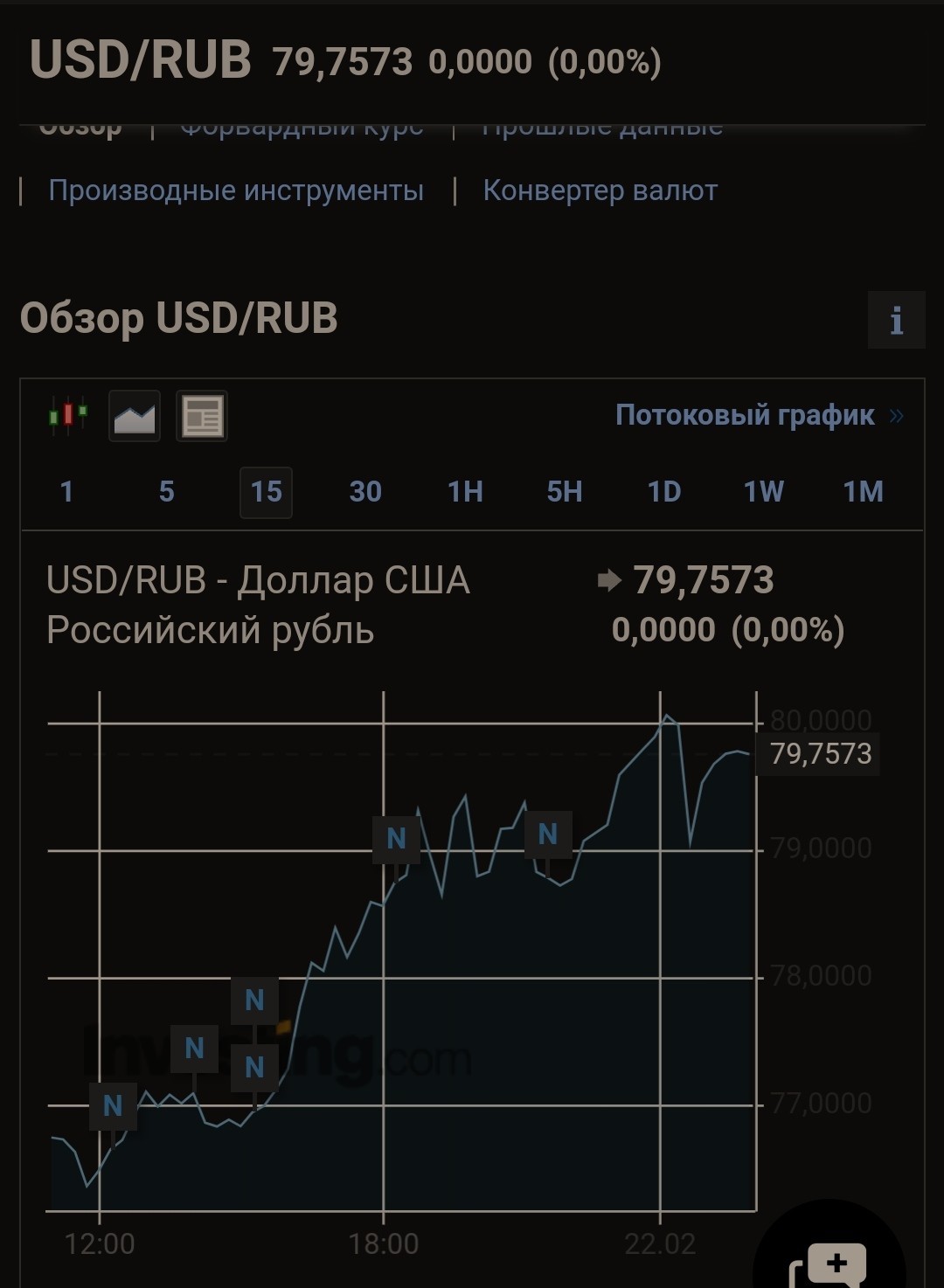Open Потоковый график link
This screenshot has width=944, height=1288.
coord(759,415)
